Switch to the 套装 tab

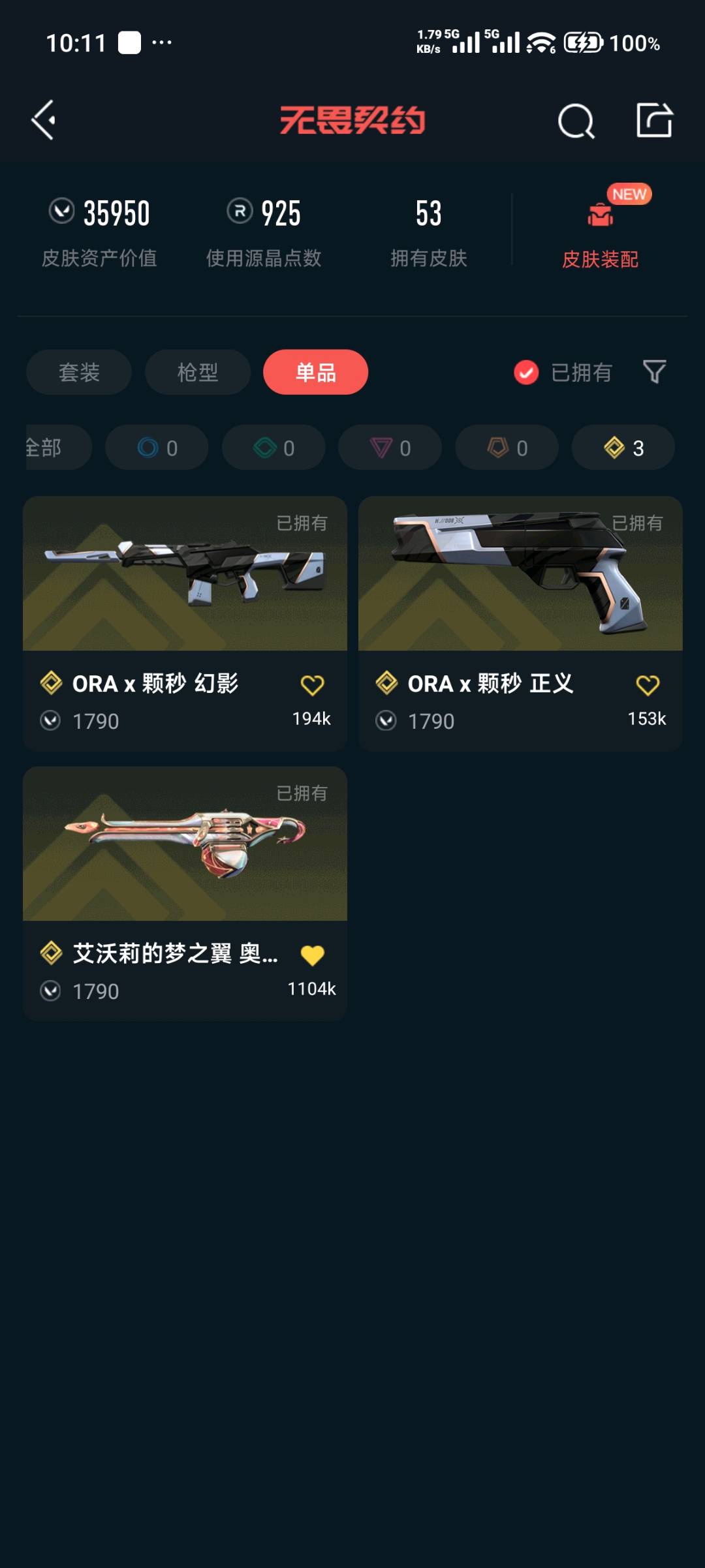[x=79, y=372]
